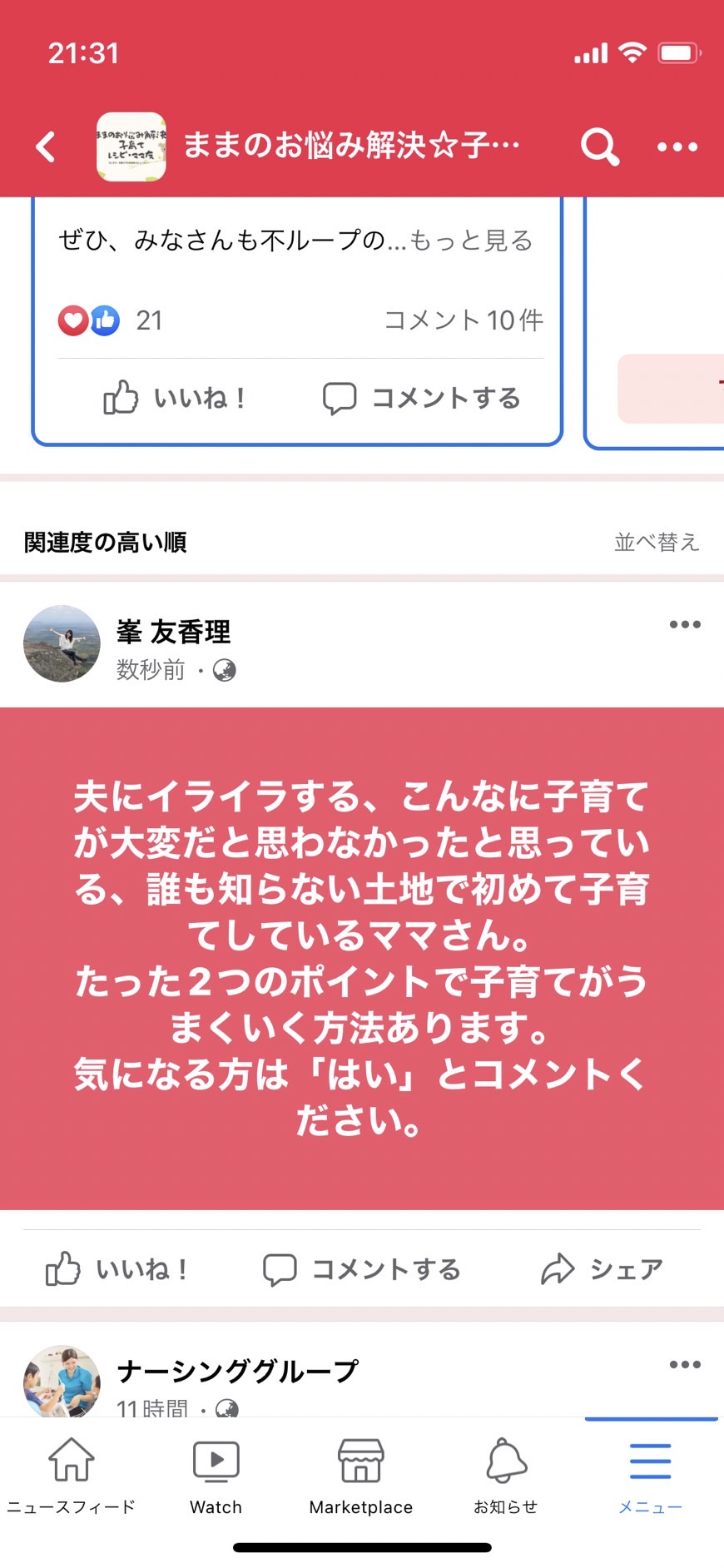Search within the group

coord(600,147)
